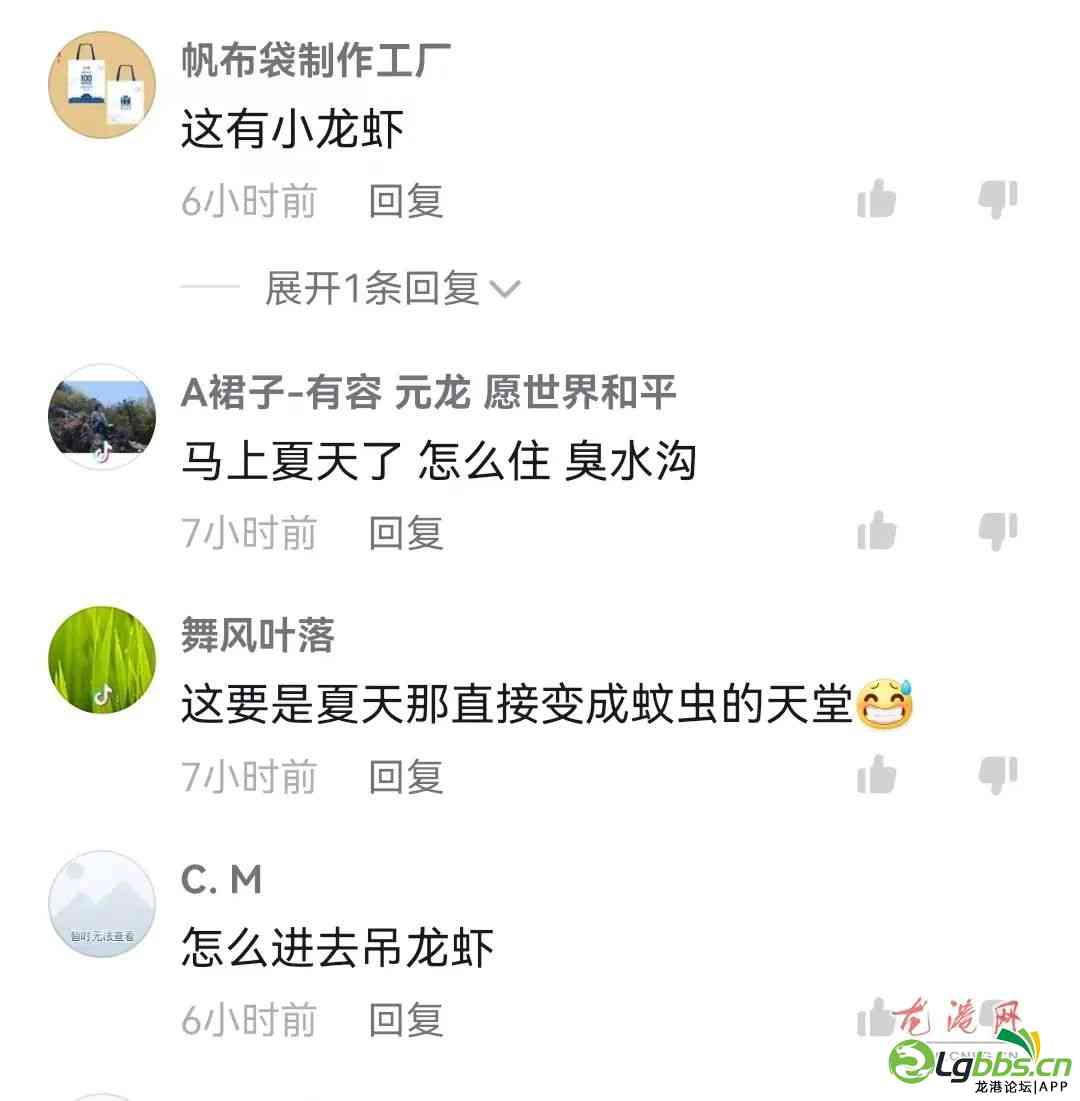Image resolution: width=1080 pixels, height=1101 pixels.
Task: Dislike 舞风叶落's comment
Action: [x=997, y=775]
